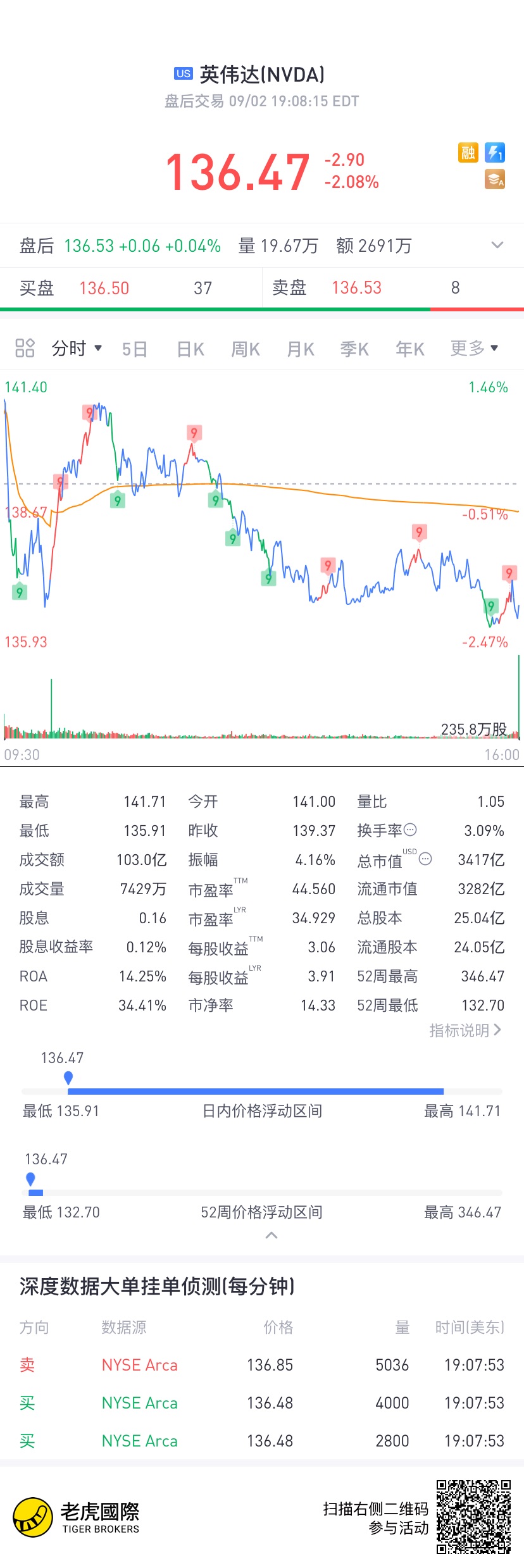The image size is (524, 1568).
Task: Switch to the 5日 chart tab
Action: 135,349
